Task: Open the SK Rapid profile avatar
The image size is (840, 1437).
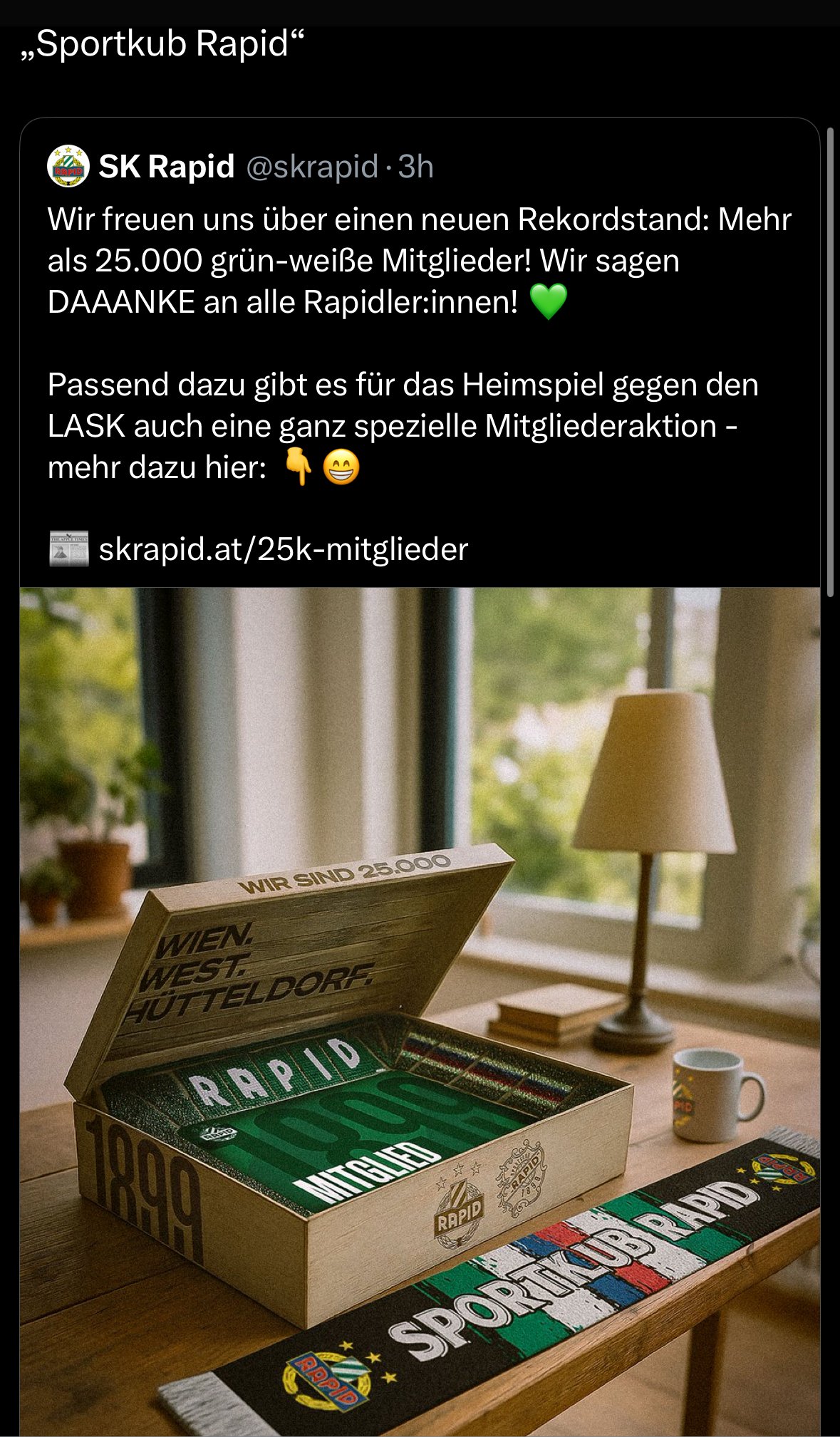Action: coord(68,166)
